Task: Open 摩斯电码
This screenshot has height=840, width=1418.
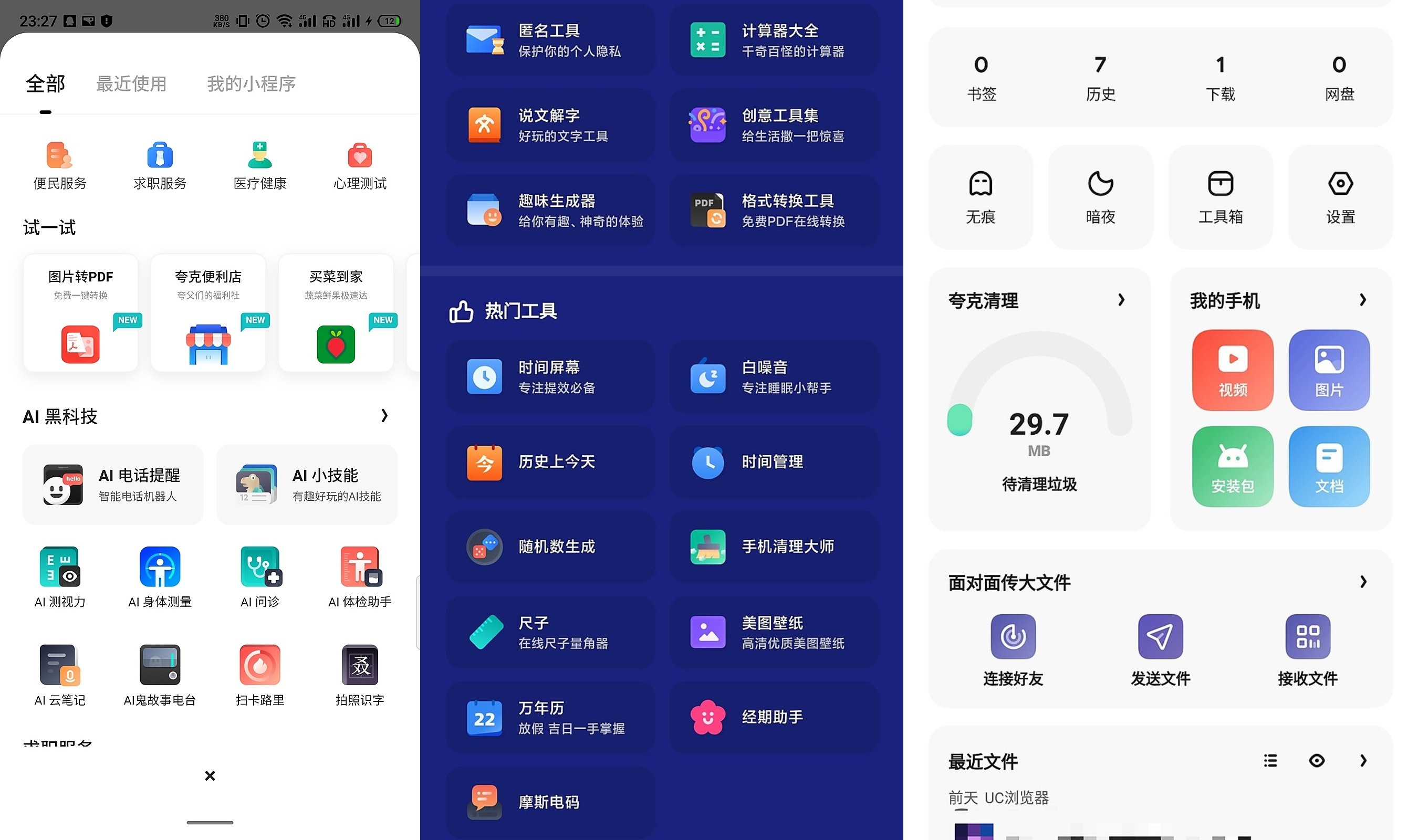Action: point(550,802)
